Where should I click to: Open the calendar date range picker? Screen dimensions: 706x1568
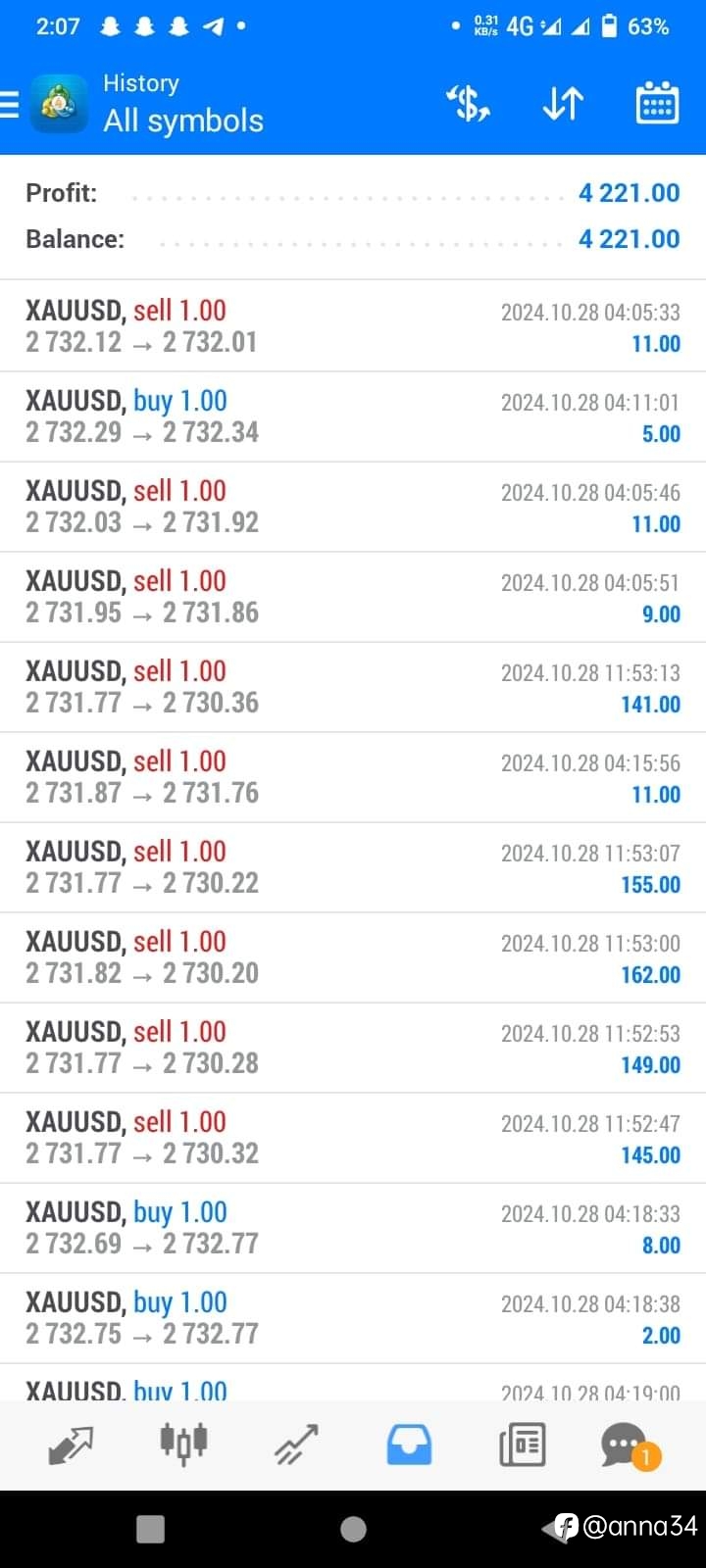[657, 103]
